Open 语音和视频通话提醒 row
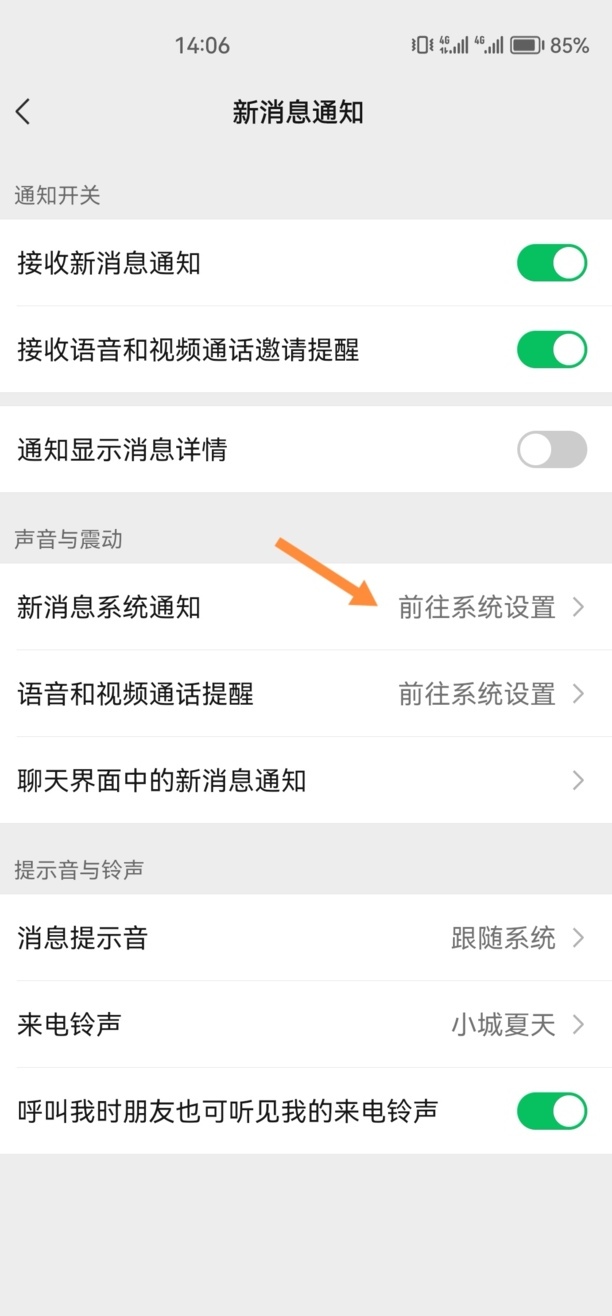This screenshot has width=612, height=1316. tap(306, 694)
